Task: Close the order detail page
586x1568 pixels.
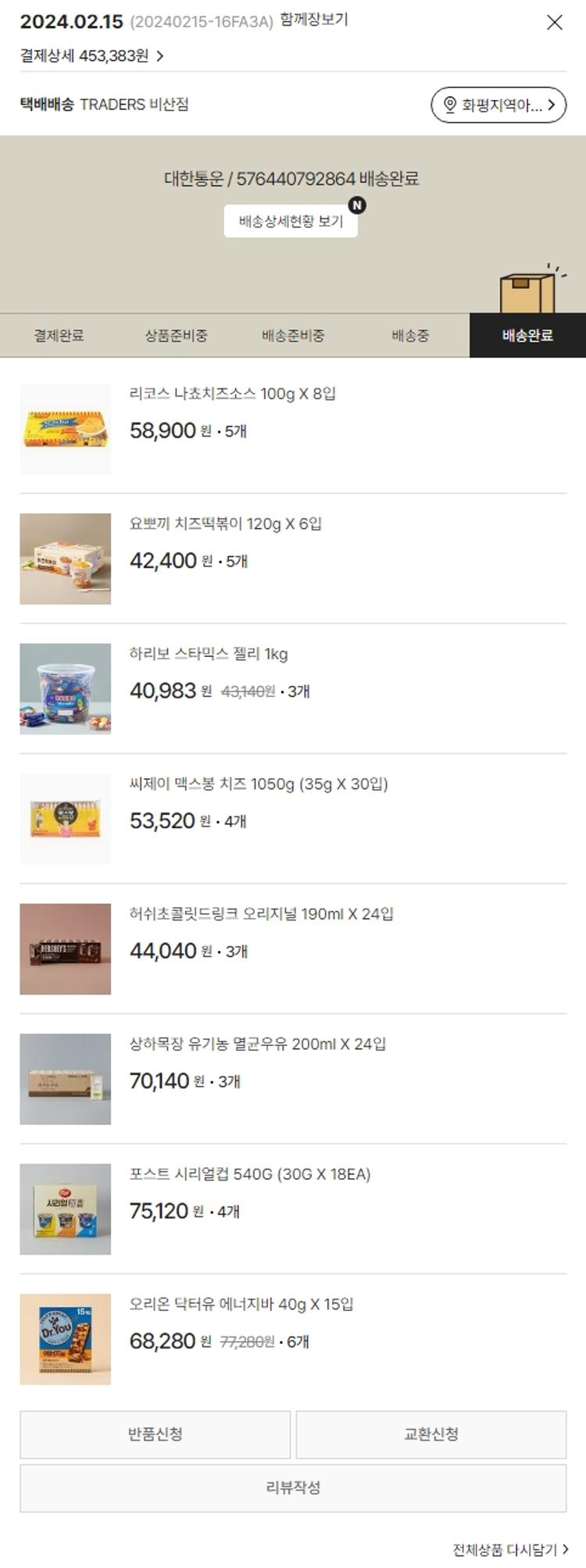Action: 554,22
